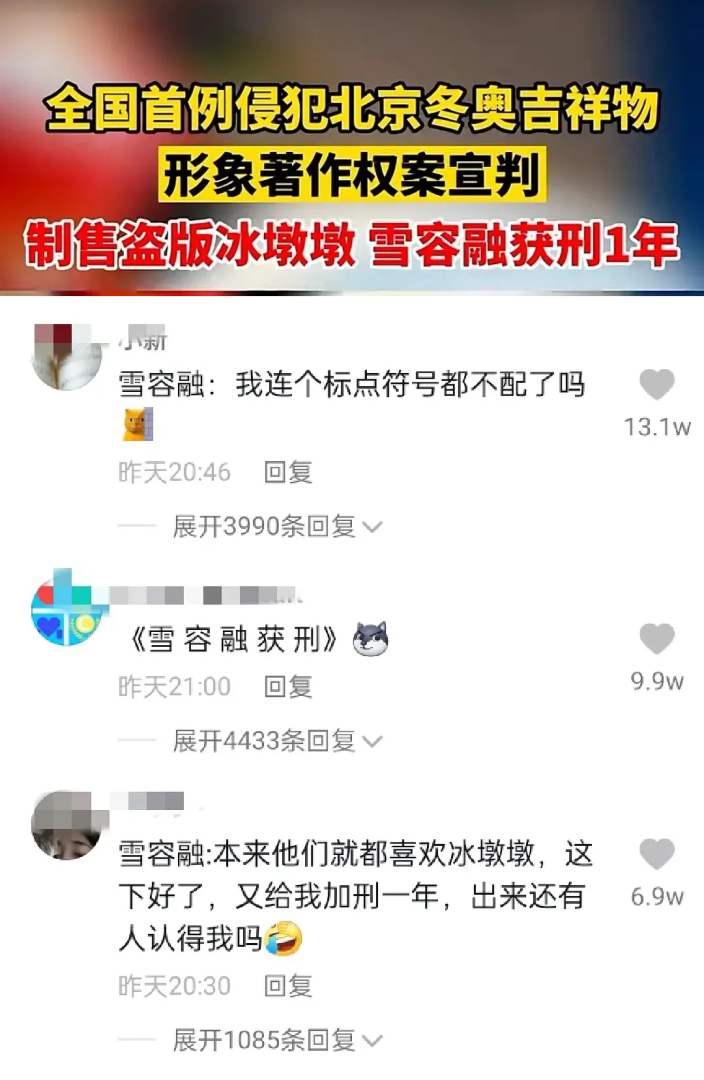Expand the 1085 replies
This screenshot has width=704, height=1080.
pyautogui.click(x=277, y=1040)
